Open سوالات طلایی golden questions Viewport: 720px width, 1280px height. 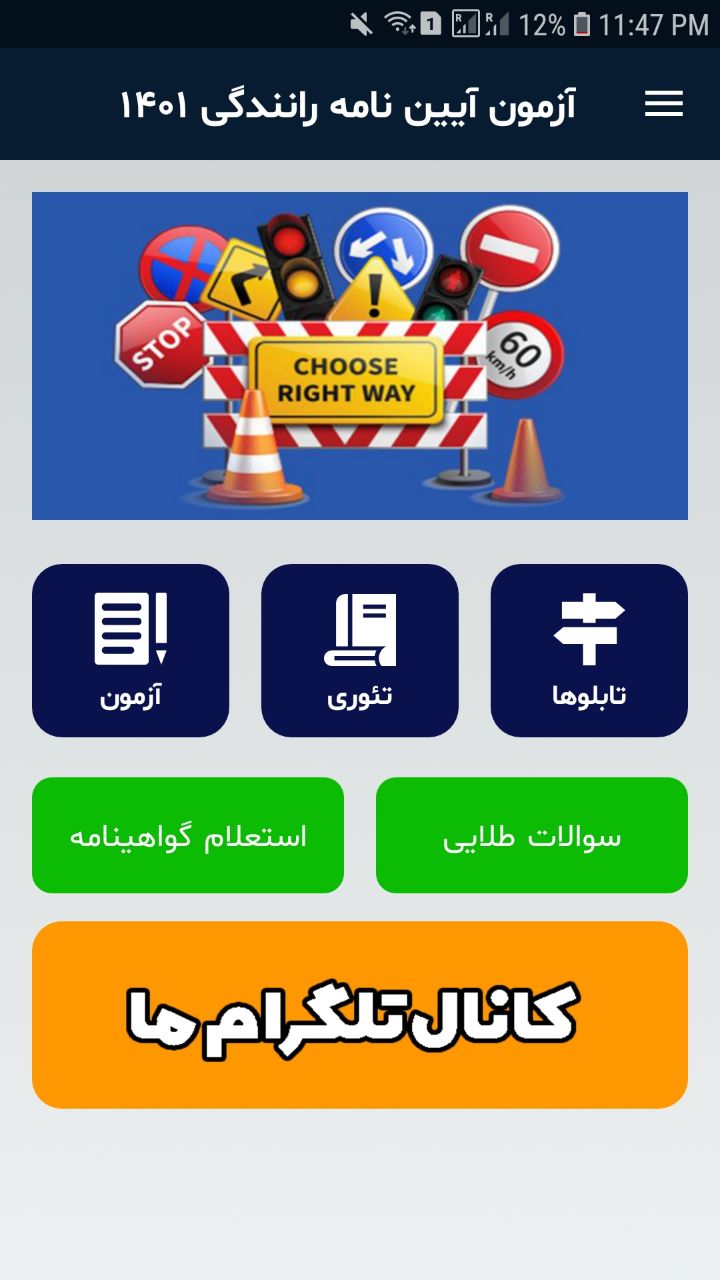(532, 835)
